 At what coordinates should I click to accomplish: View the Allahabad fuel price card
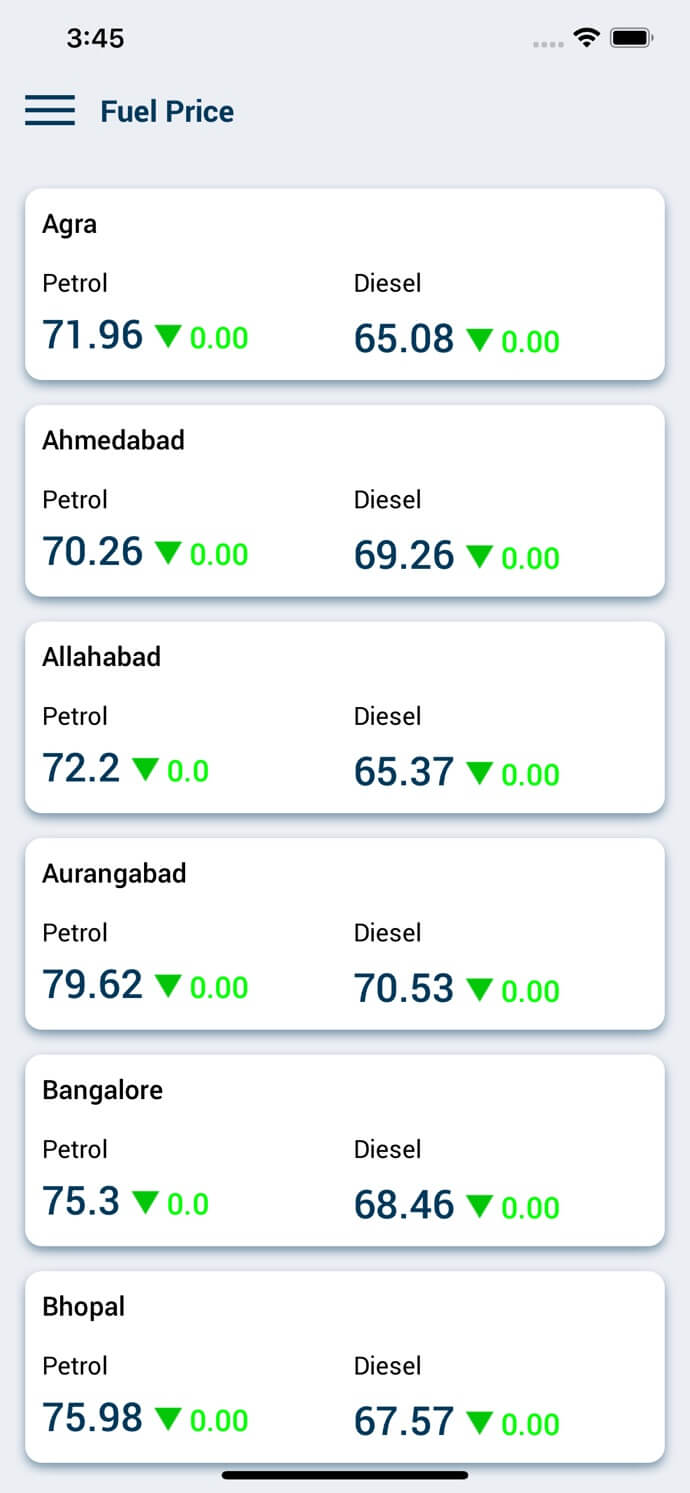click(344, 717)
